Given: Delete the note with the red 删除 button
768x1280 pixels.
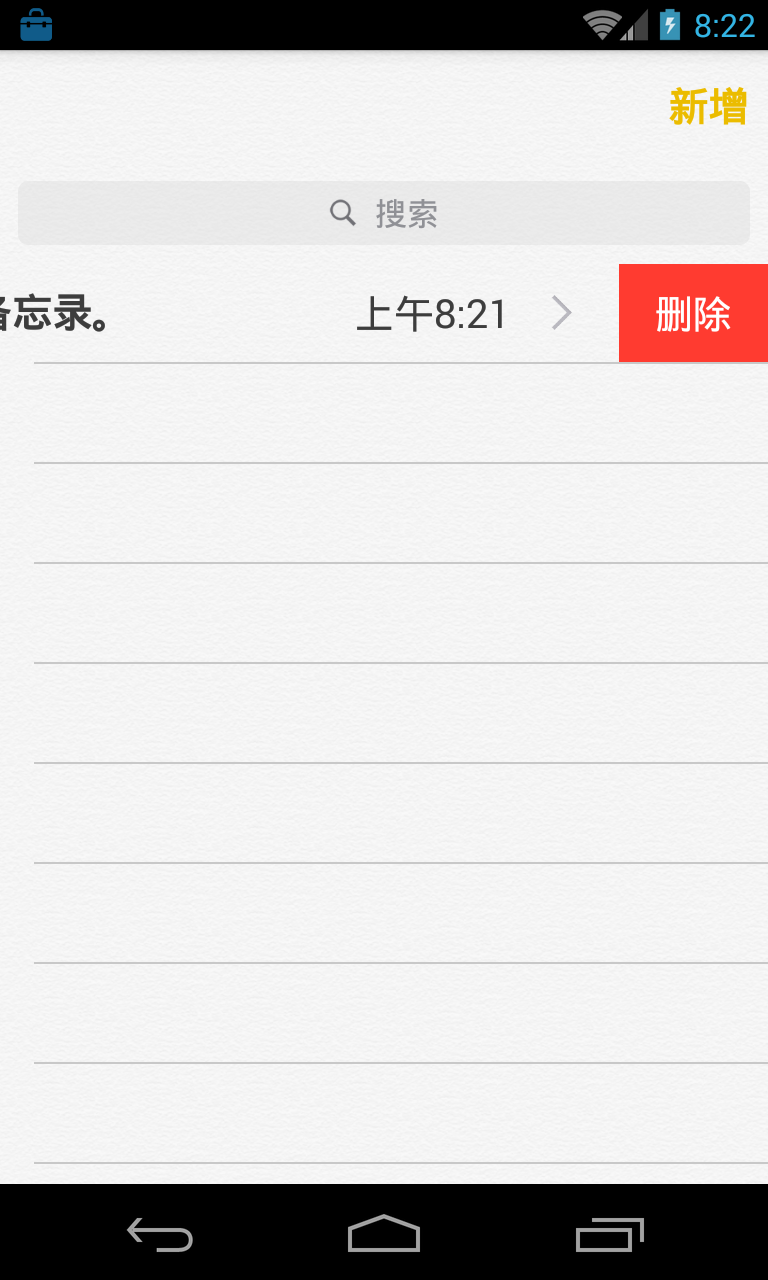Looking at the screenshot, I should (693, 314).
